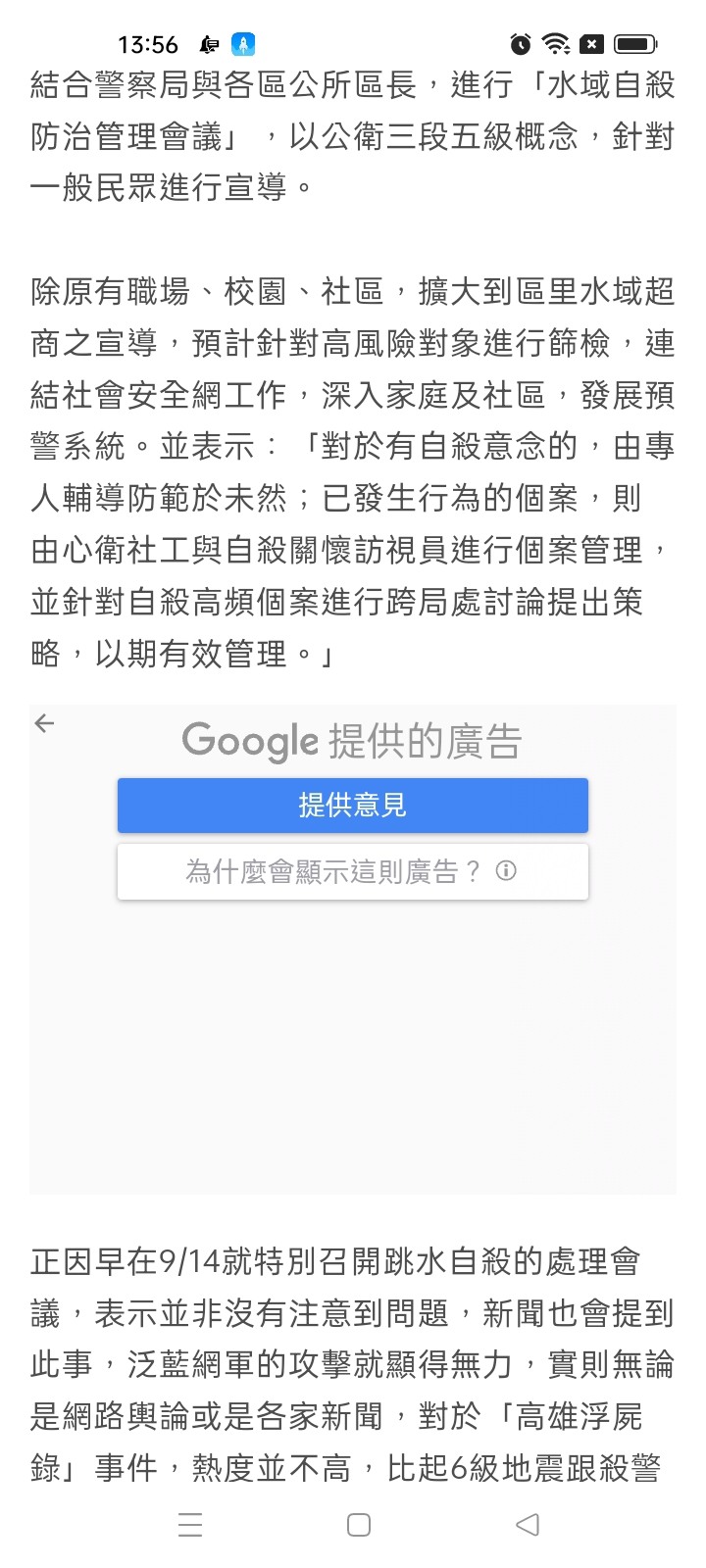Open 為什麼會顯示這則廣告？

(x=353, y=871)
